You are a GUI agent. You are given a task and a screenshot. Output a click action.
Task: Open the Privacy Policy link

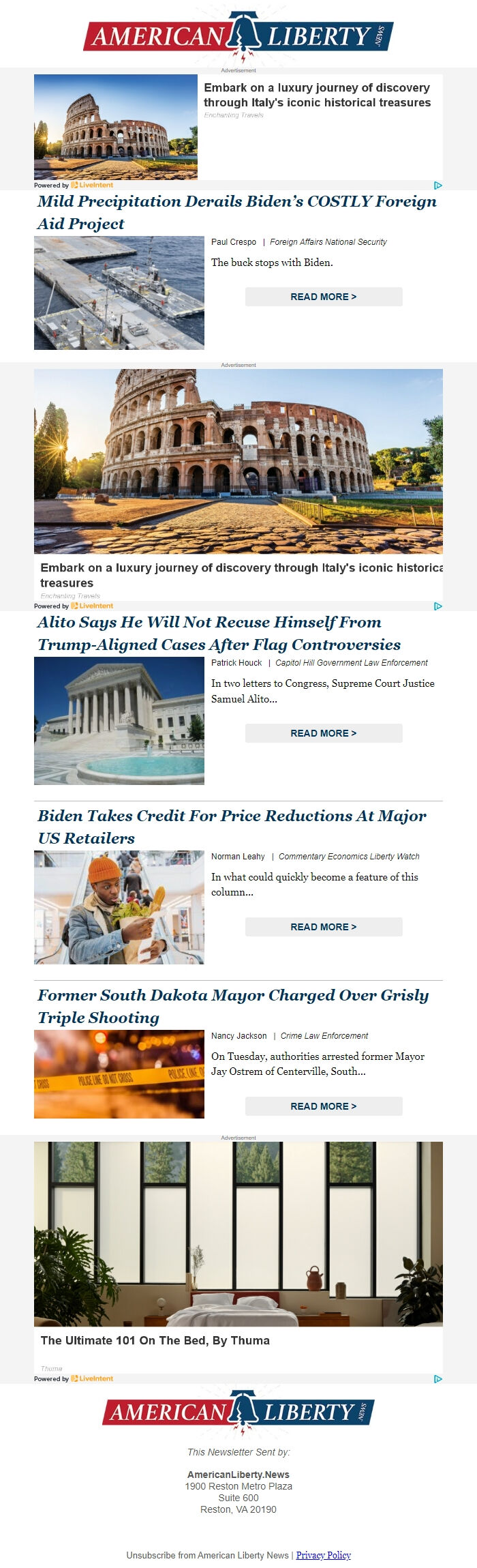coord(323,1555)
